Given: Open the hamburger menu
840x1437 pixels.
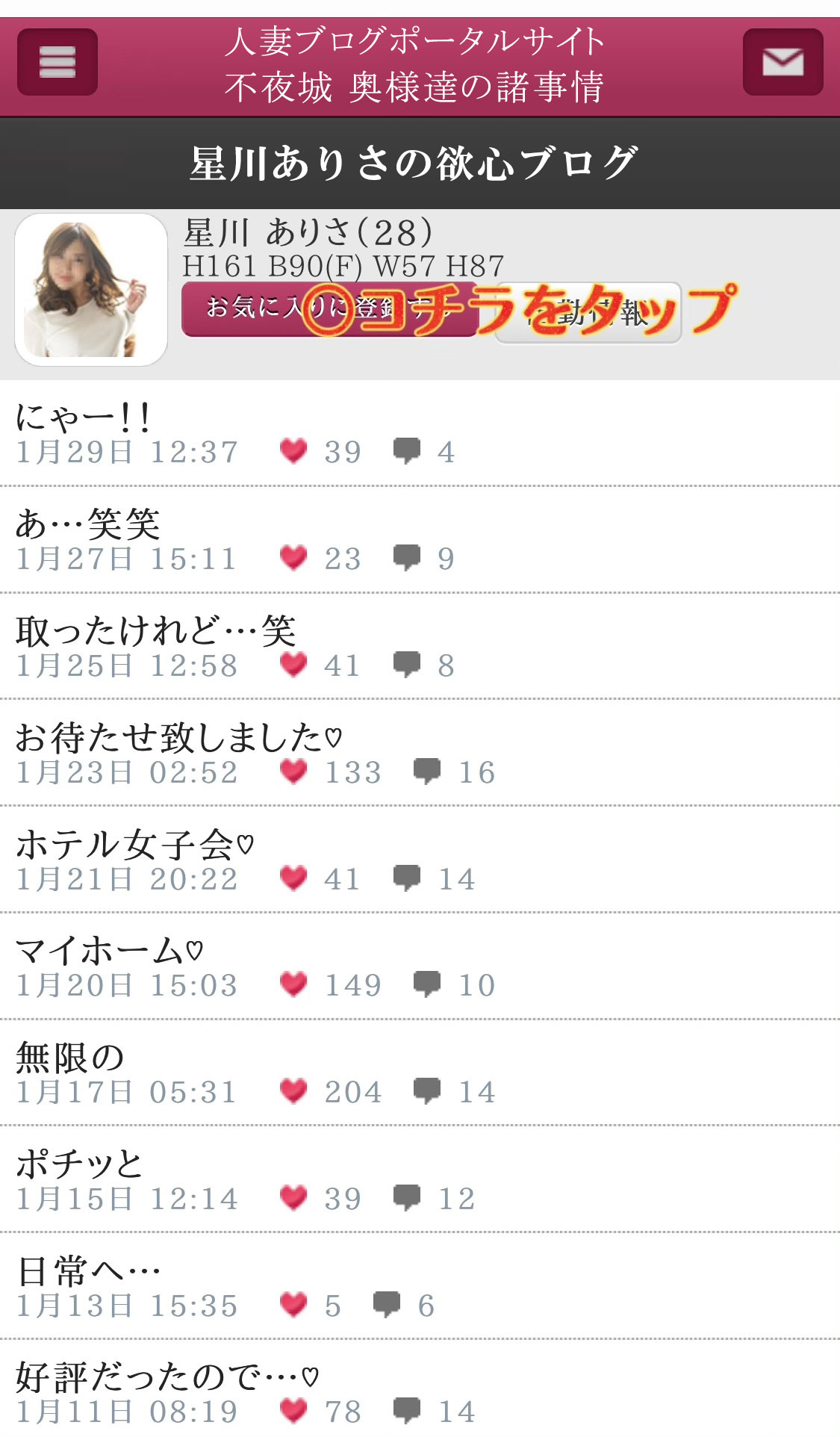Looking at the screenshot, I should (57, 62).
